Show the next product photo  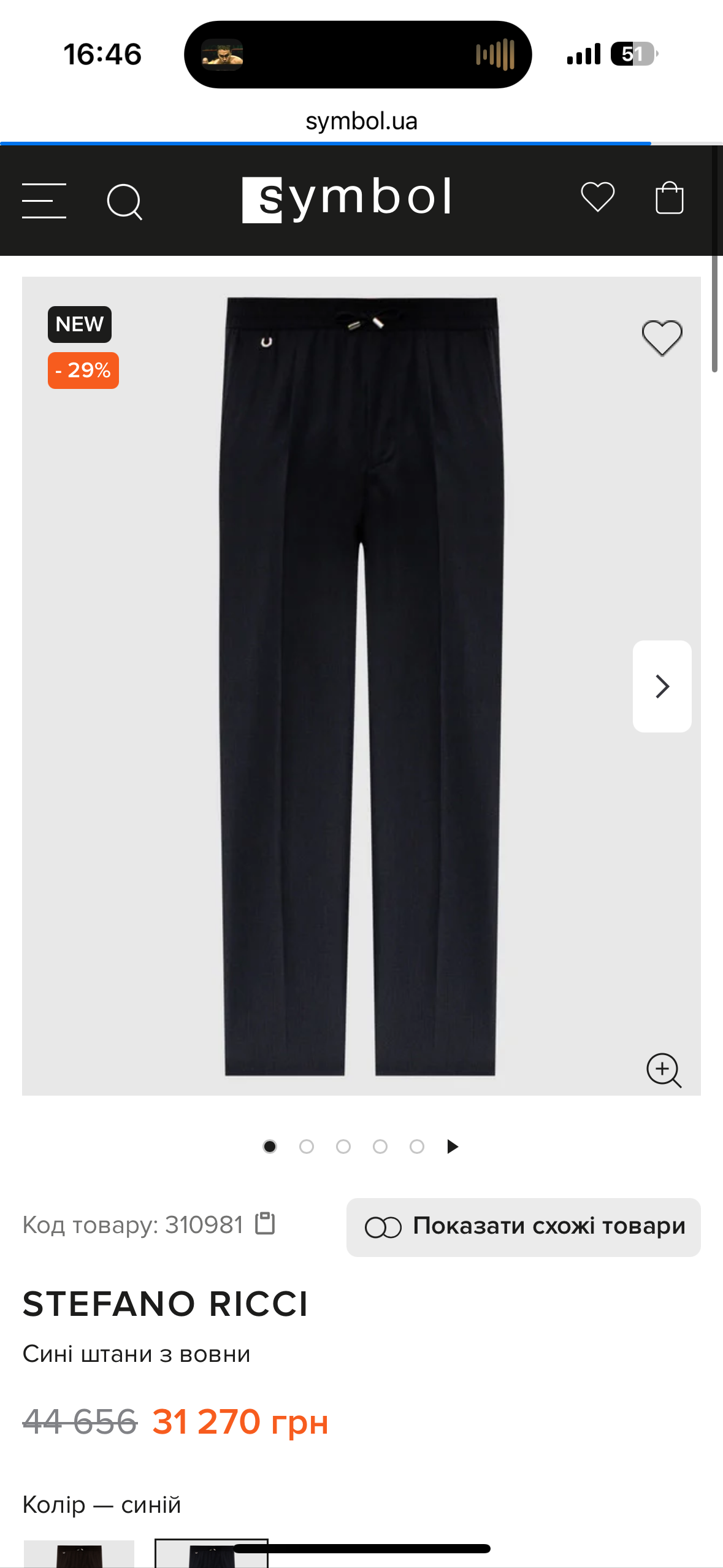tap(662, 686)
